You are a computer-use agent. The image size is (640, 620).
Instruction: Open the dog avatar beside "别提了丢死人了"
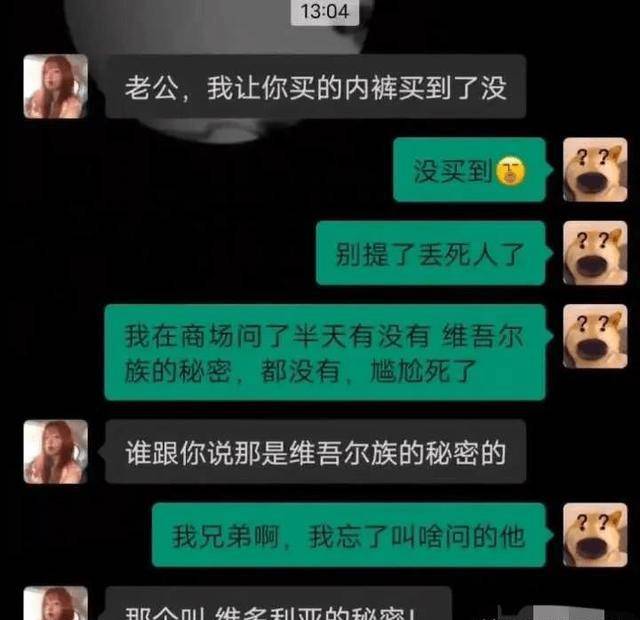click(595, 253)
